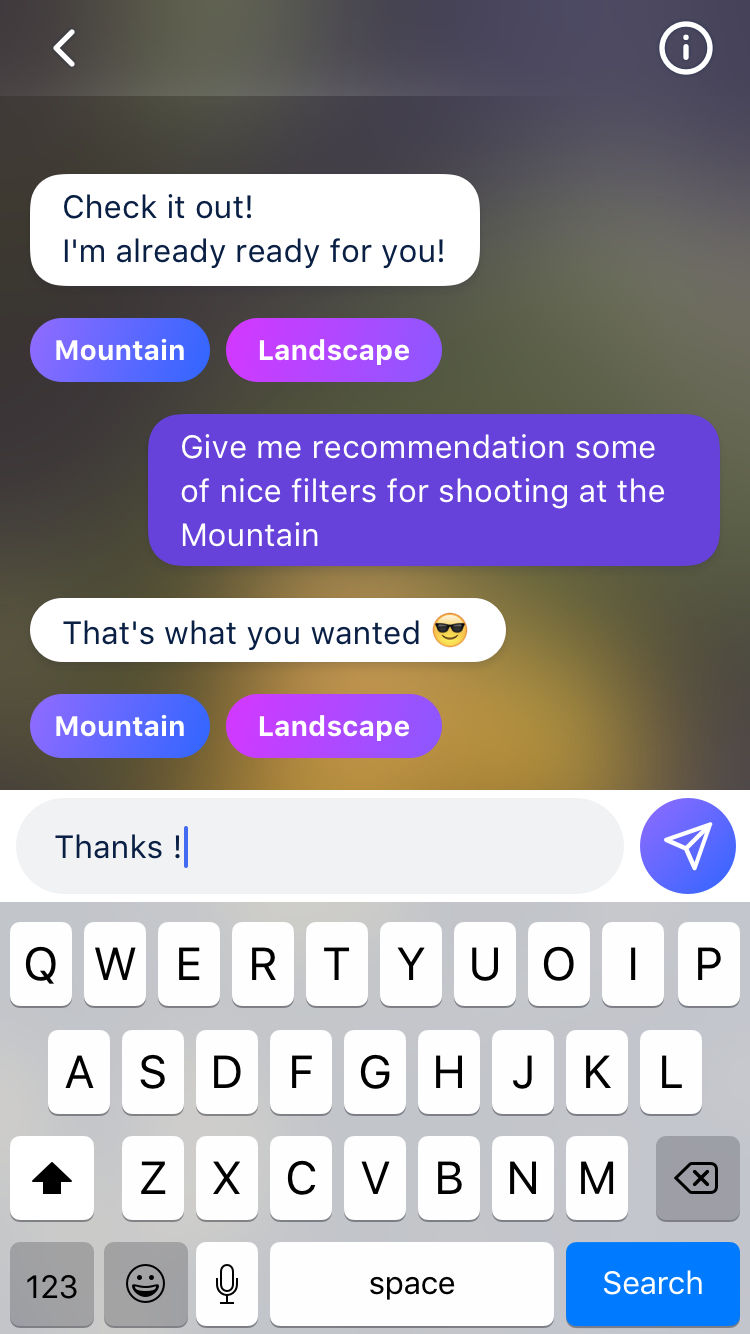
Task: Select the Mountain chip under 'Check it out!'
Action: click(120, 350)
